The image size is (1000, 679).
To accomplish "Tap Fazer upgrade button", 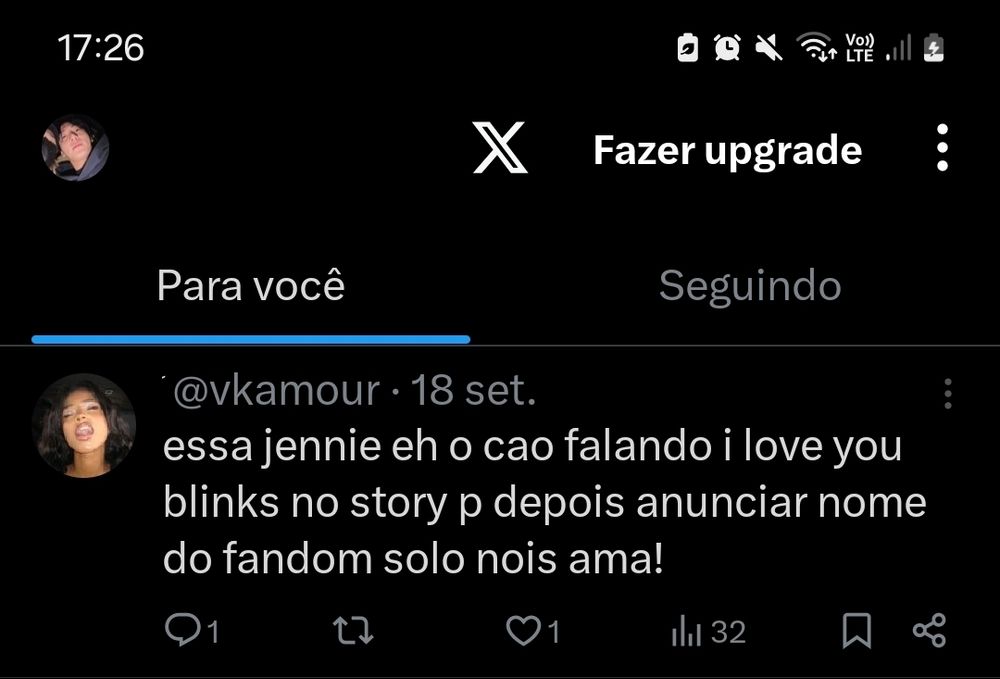I will coord(727,150).
